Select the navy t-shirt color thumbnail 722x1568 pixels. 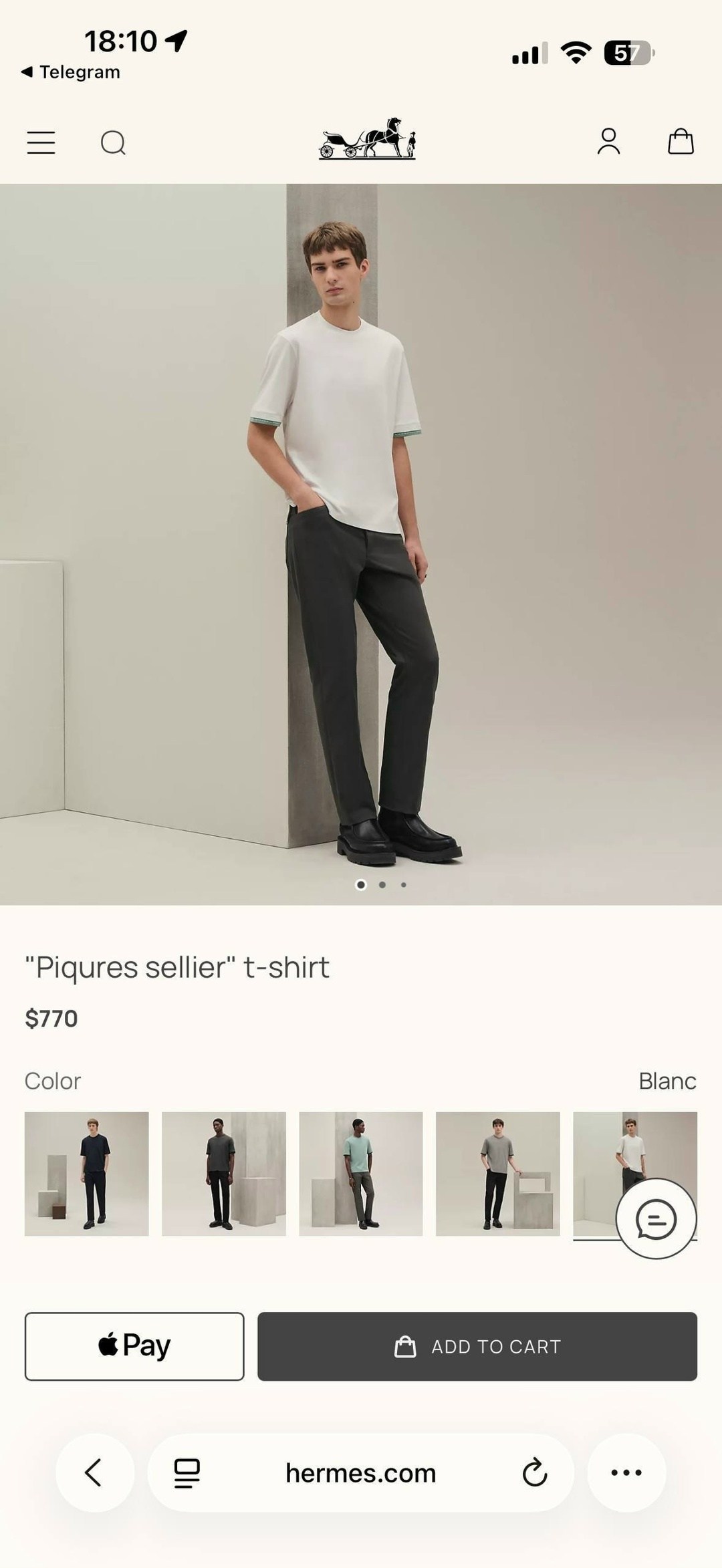(x=87, y=1174)
